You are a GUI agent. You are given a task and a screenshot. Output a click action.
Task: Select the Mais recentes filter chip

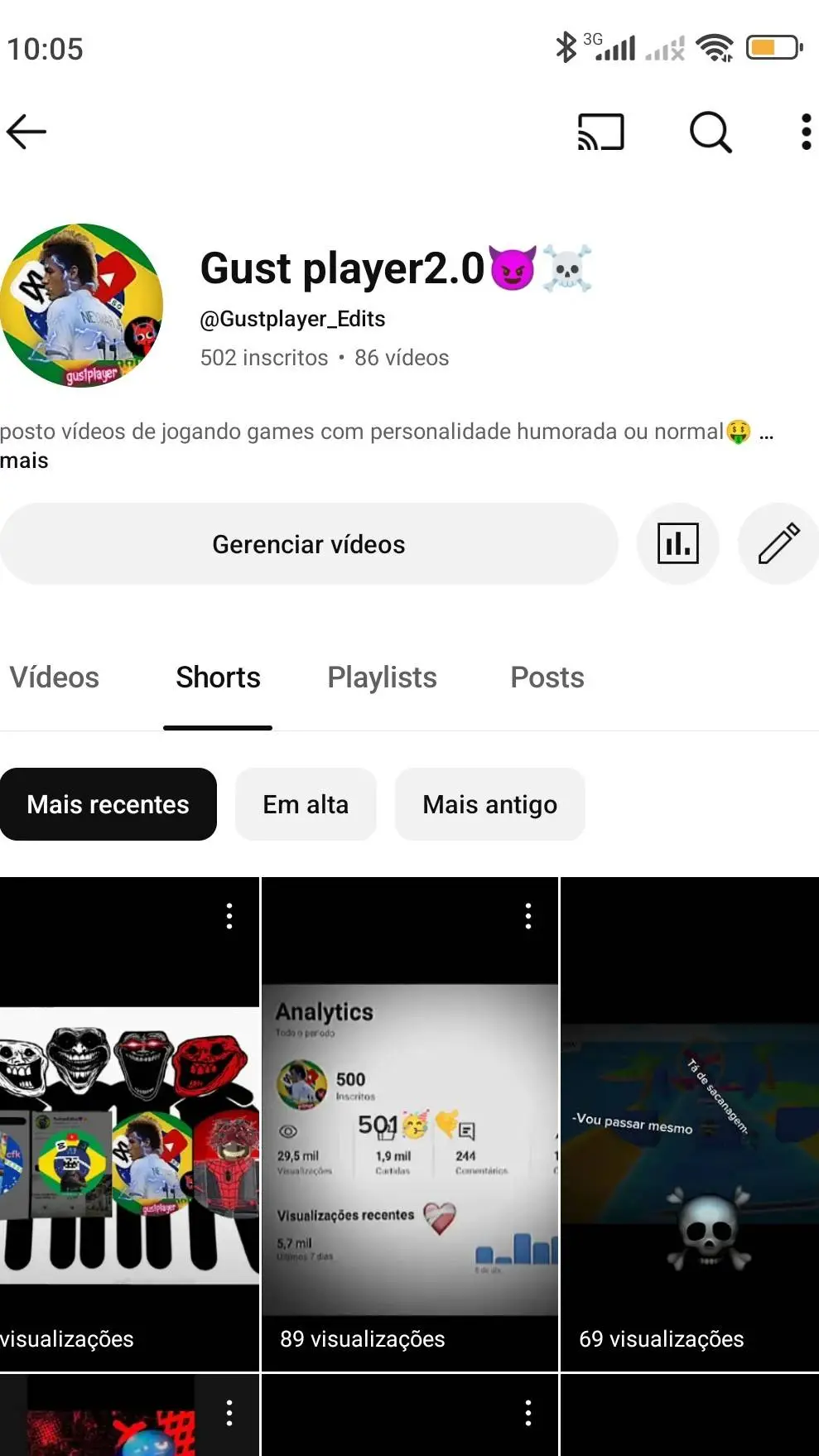[x=108, y=804]
